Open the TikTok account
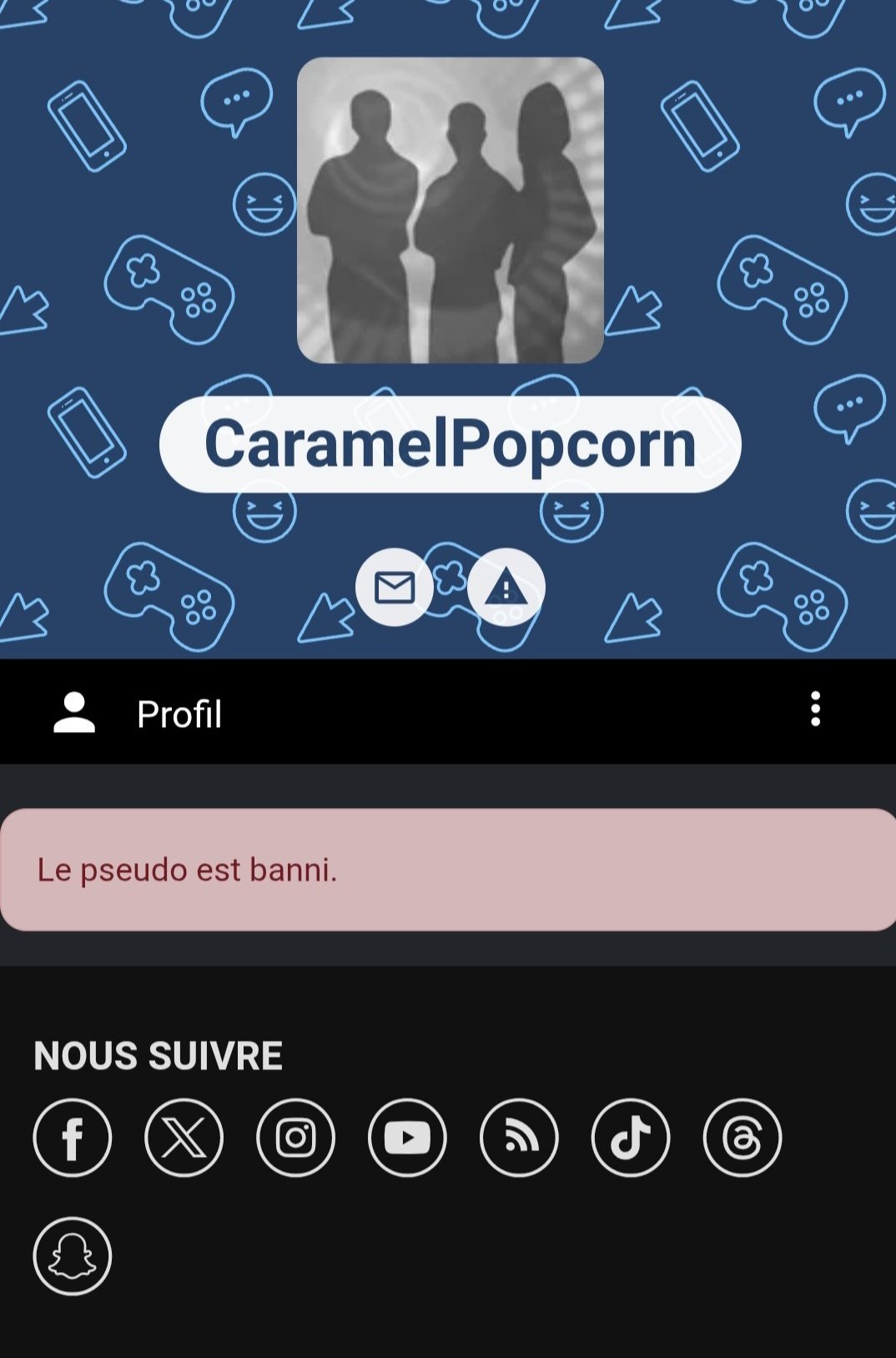896x1358 pixels. (631, 1138)
